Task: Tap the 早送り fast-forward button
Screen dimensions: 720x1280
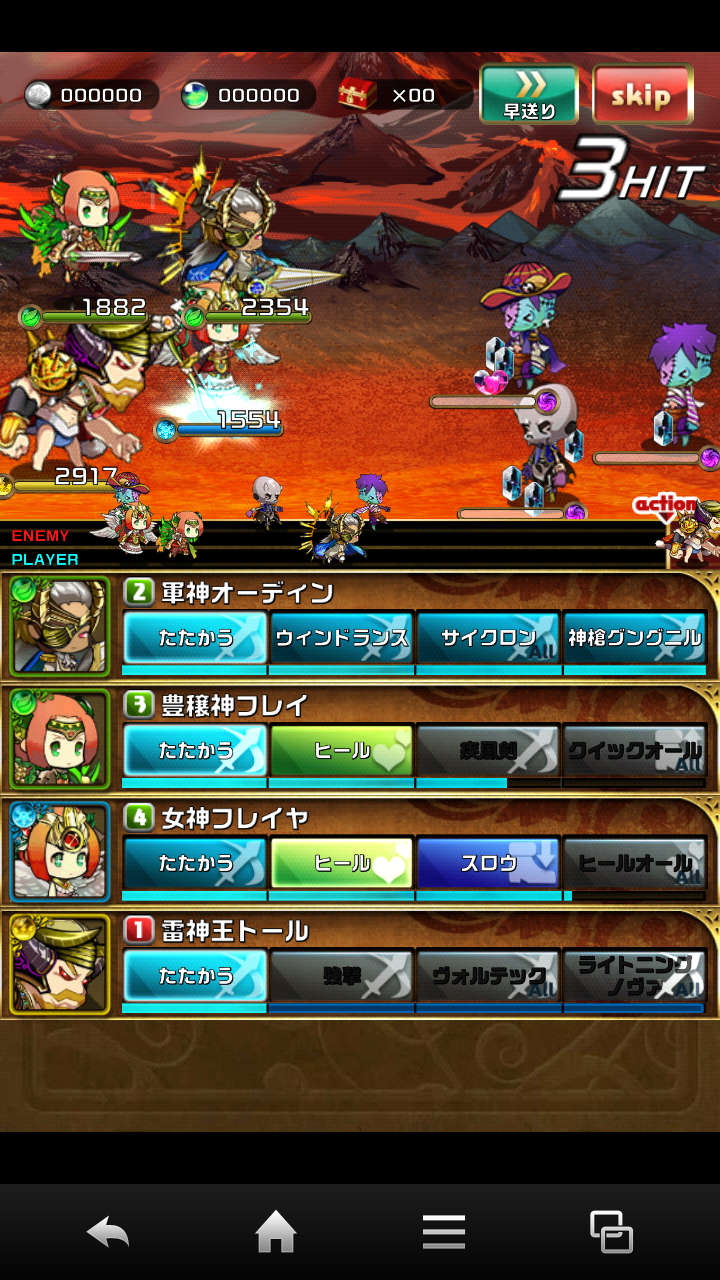Action: coord(529,95)
